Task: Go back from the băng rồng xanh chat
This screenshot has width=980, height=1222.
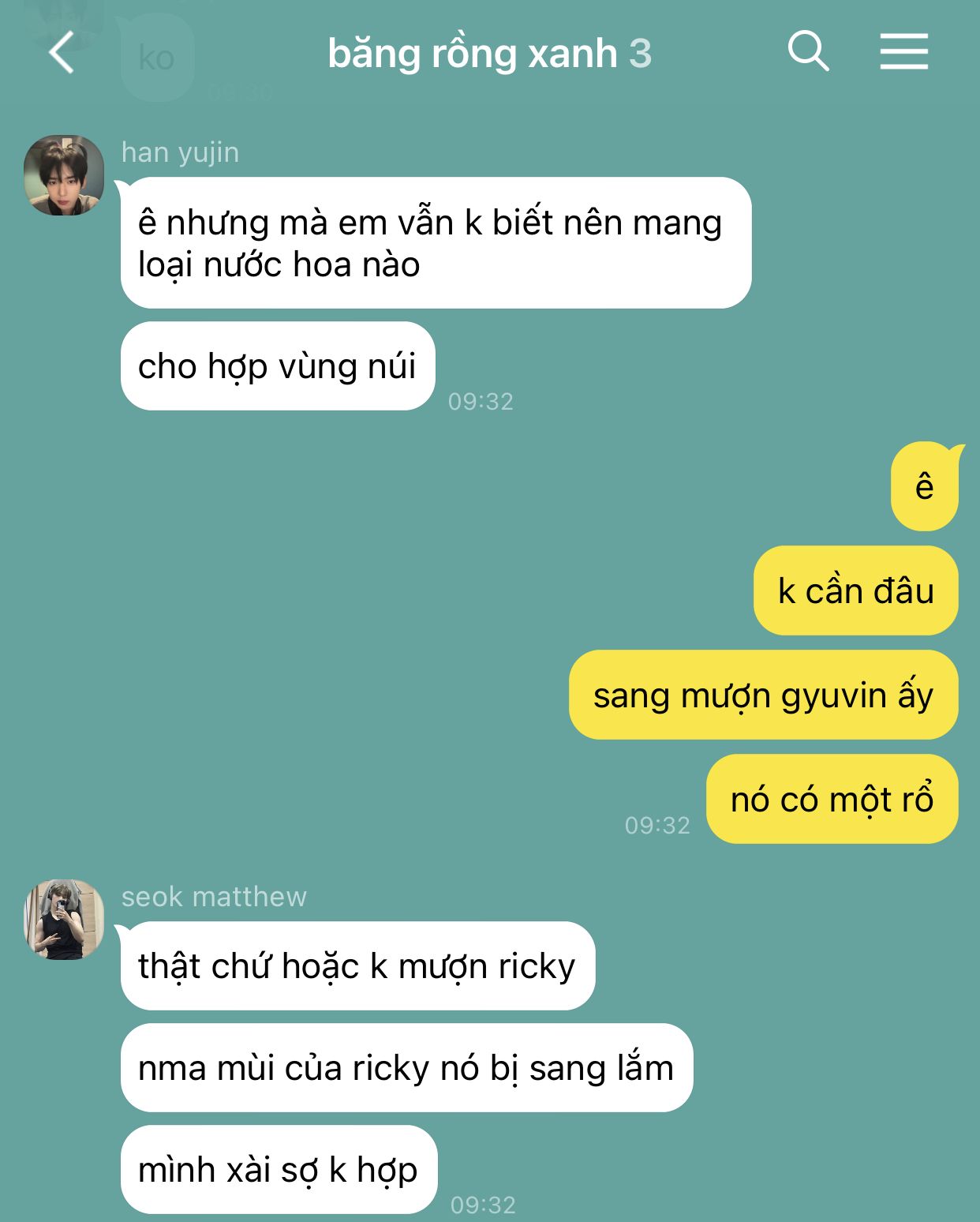Action: (x=62, y=53)
